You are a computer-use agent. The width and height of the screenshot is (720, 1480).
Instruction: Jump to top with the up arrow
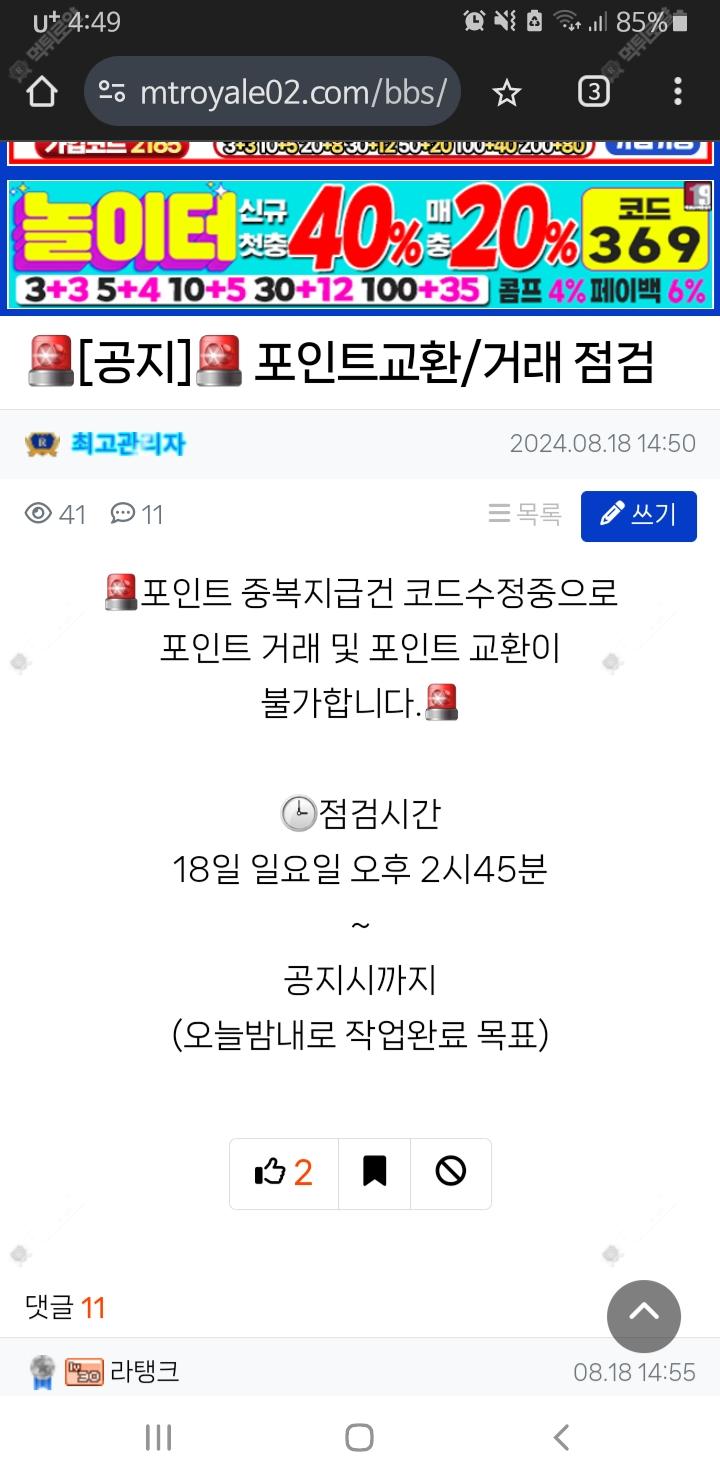tap(644, 1316)
